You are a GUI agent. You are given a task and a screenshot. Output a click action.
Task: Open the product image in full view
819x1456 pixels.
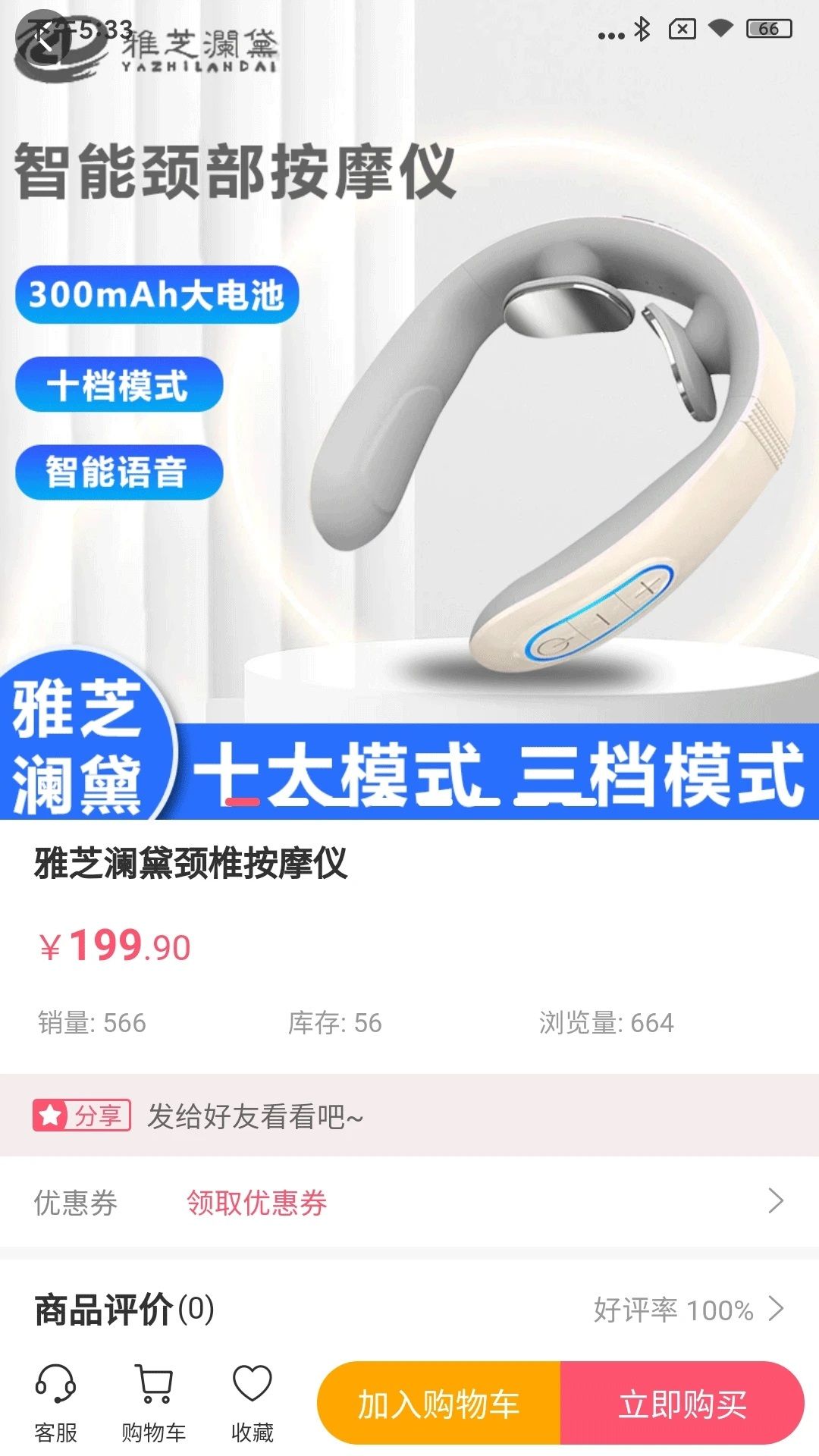tap(409, 455)
